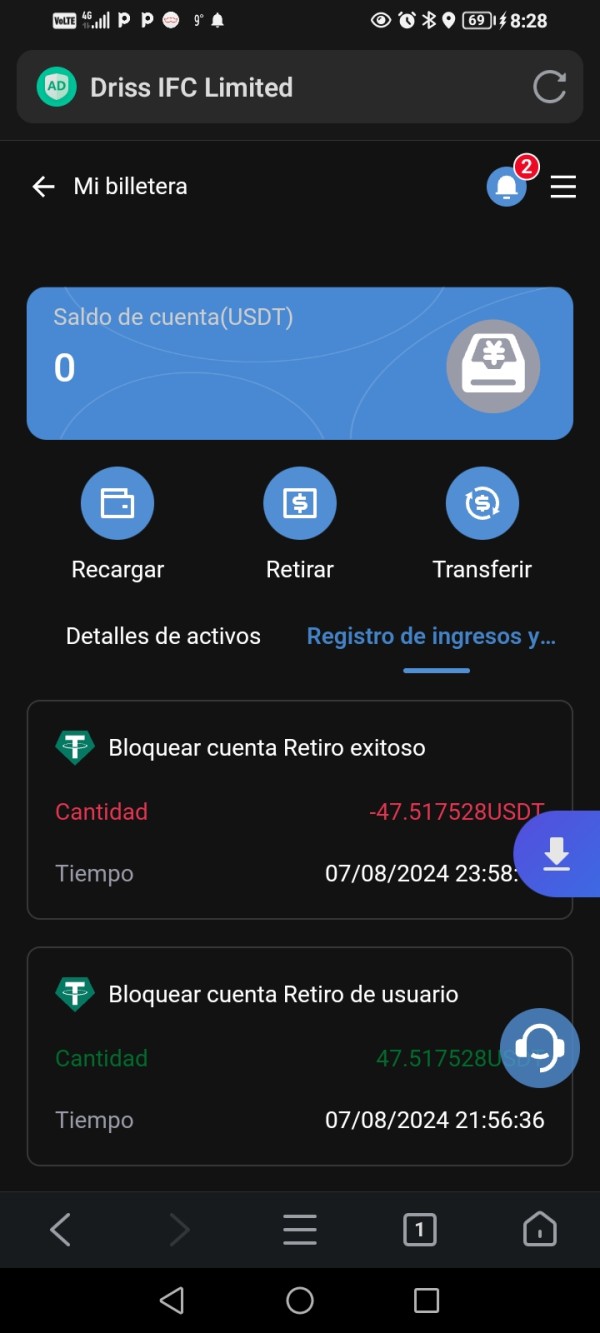Contact customer support via headset icon
The width and height of the screenshot is (600, 1333).
540,1048
